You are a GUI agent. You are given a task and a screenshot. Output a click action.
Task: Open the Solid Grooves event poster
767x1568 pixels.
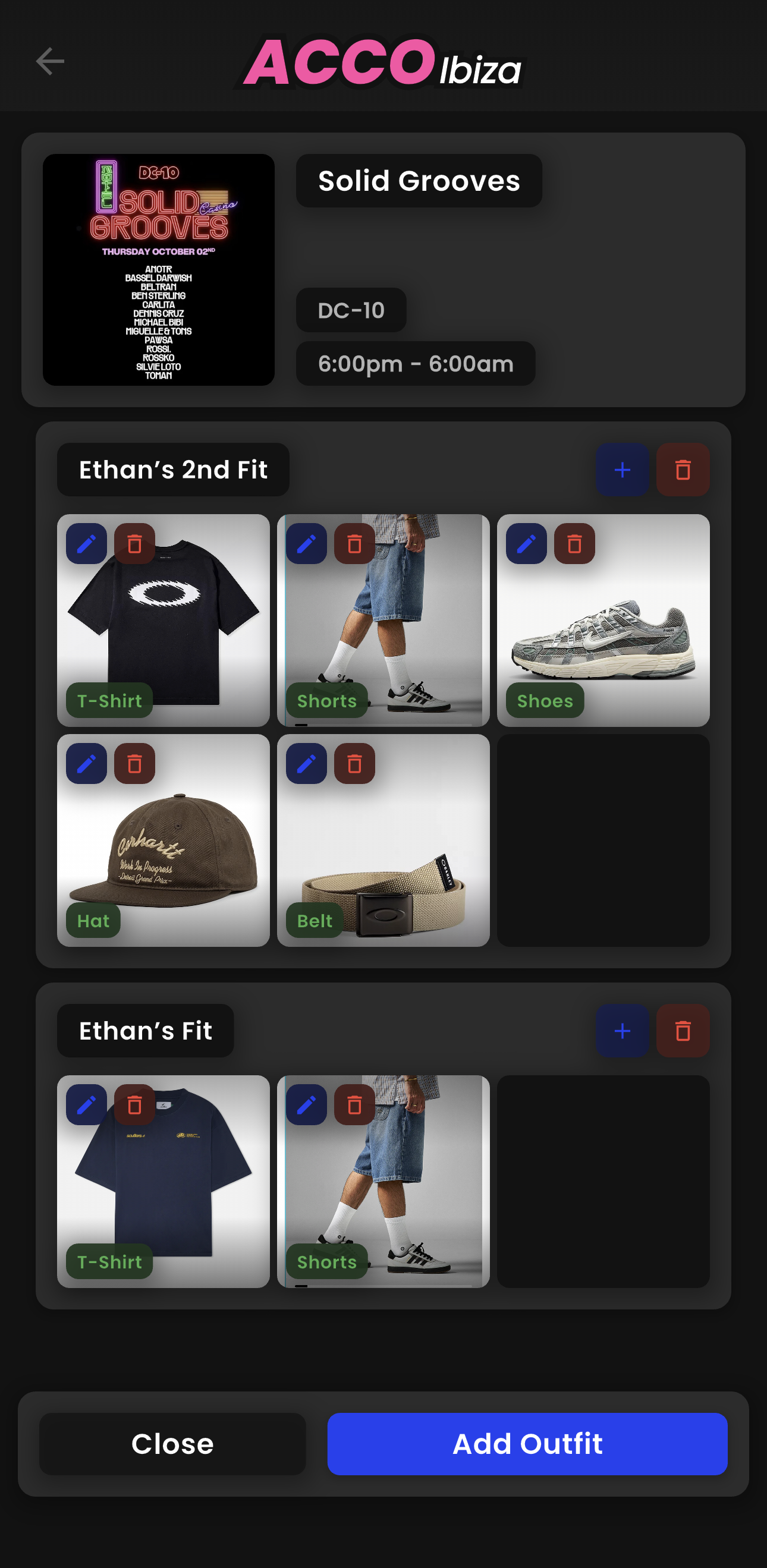158,270
